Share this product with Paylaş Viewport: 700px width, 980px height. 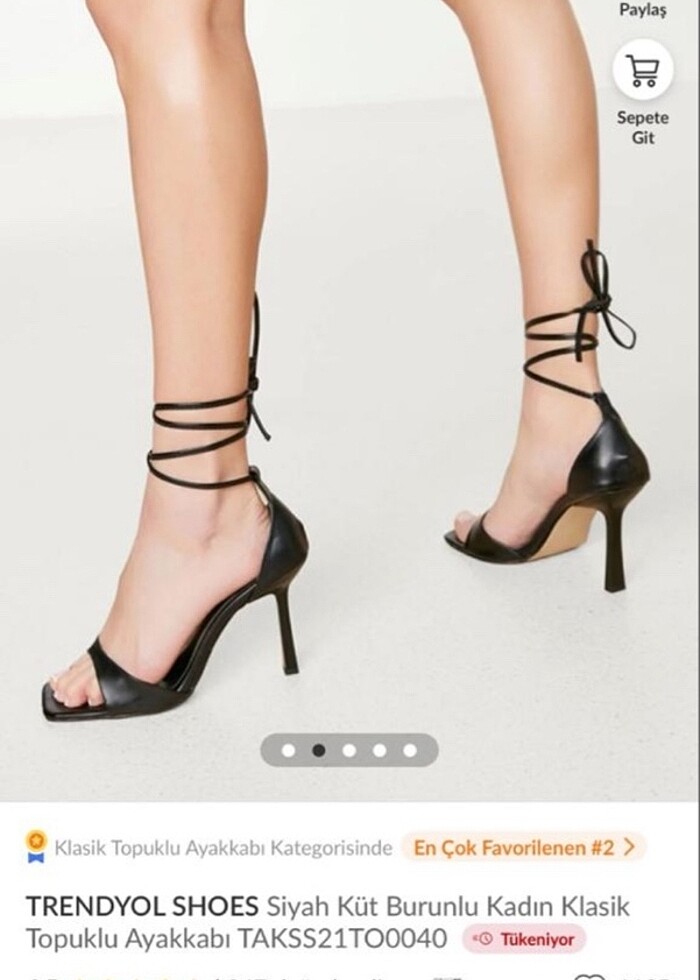coord(642,10)
